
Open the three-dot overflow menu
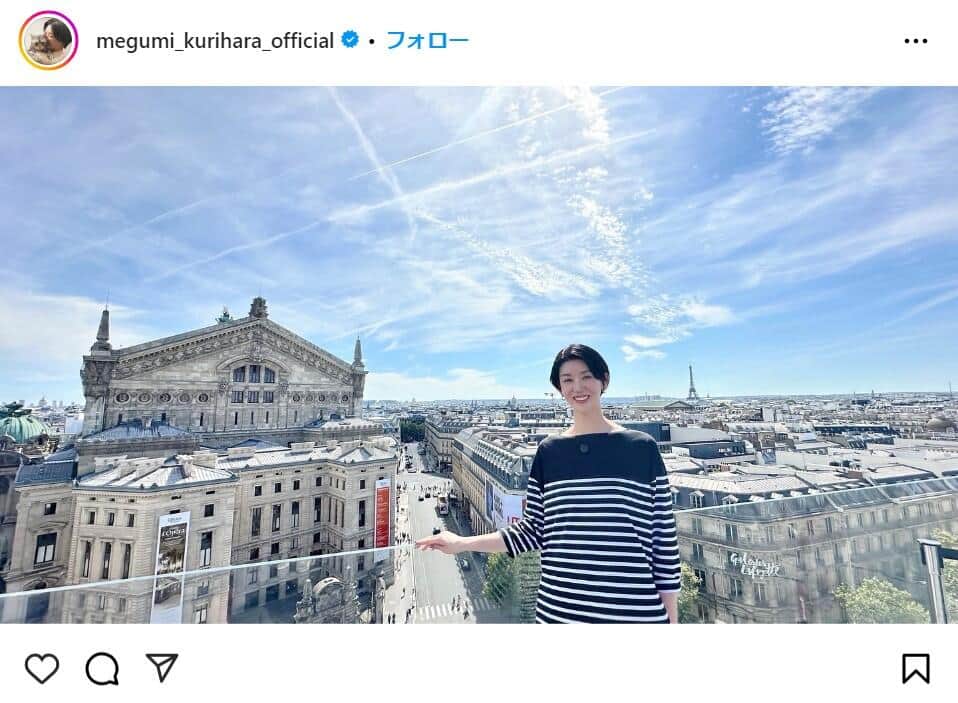915,41
